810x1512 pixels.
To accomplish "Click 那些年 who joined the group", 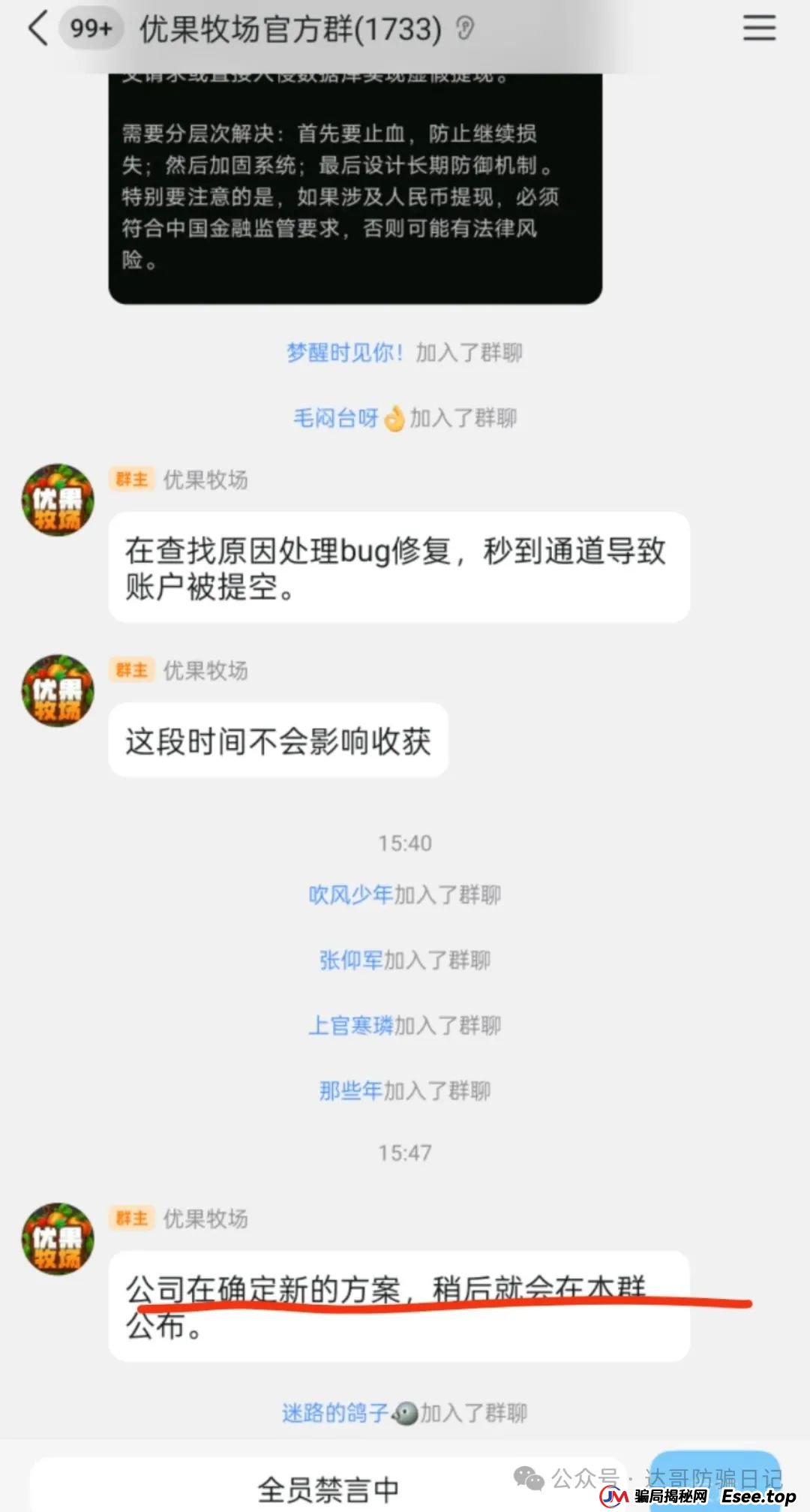I will coord(350,1090).
